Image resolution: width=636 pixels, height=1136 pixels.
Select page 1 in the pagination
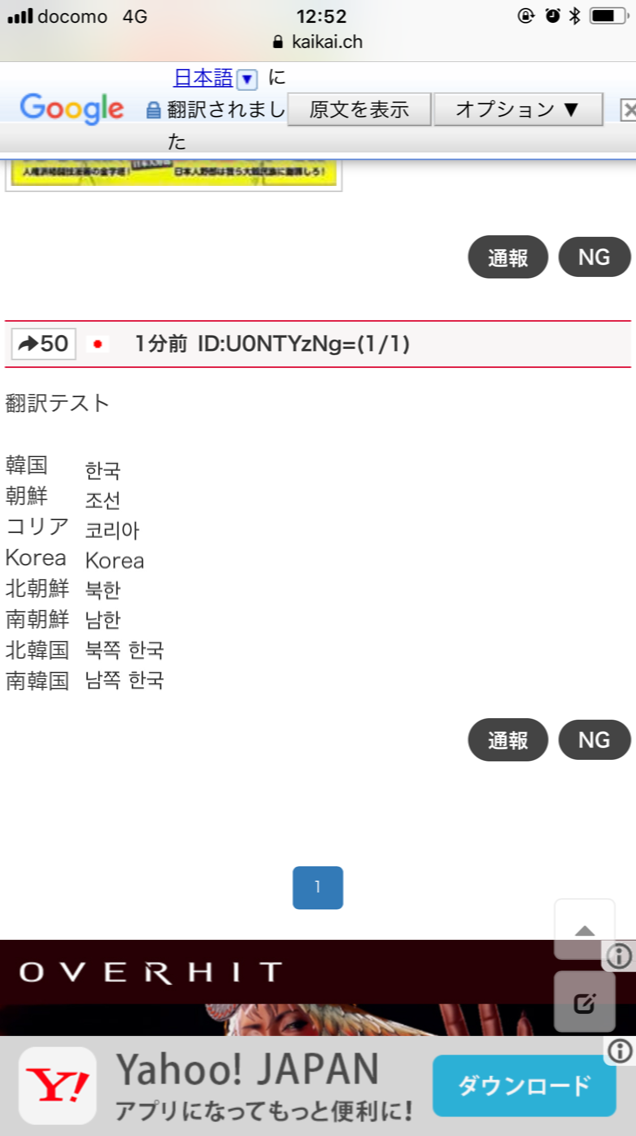click(318, 887)
